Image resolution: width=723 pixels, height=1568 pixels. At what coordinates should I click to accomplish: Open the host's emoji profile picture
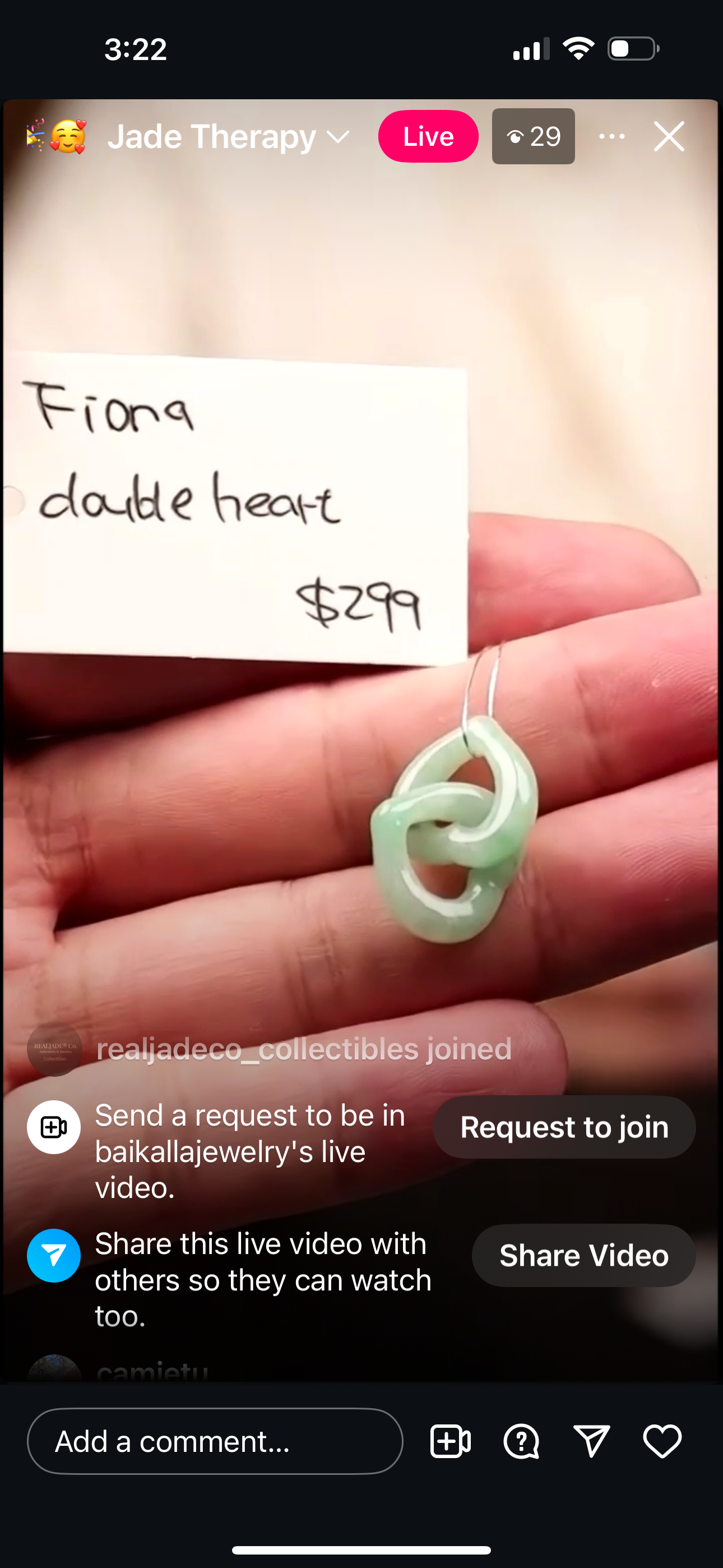(56, 136)
